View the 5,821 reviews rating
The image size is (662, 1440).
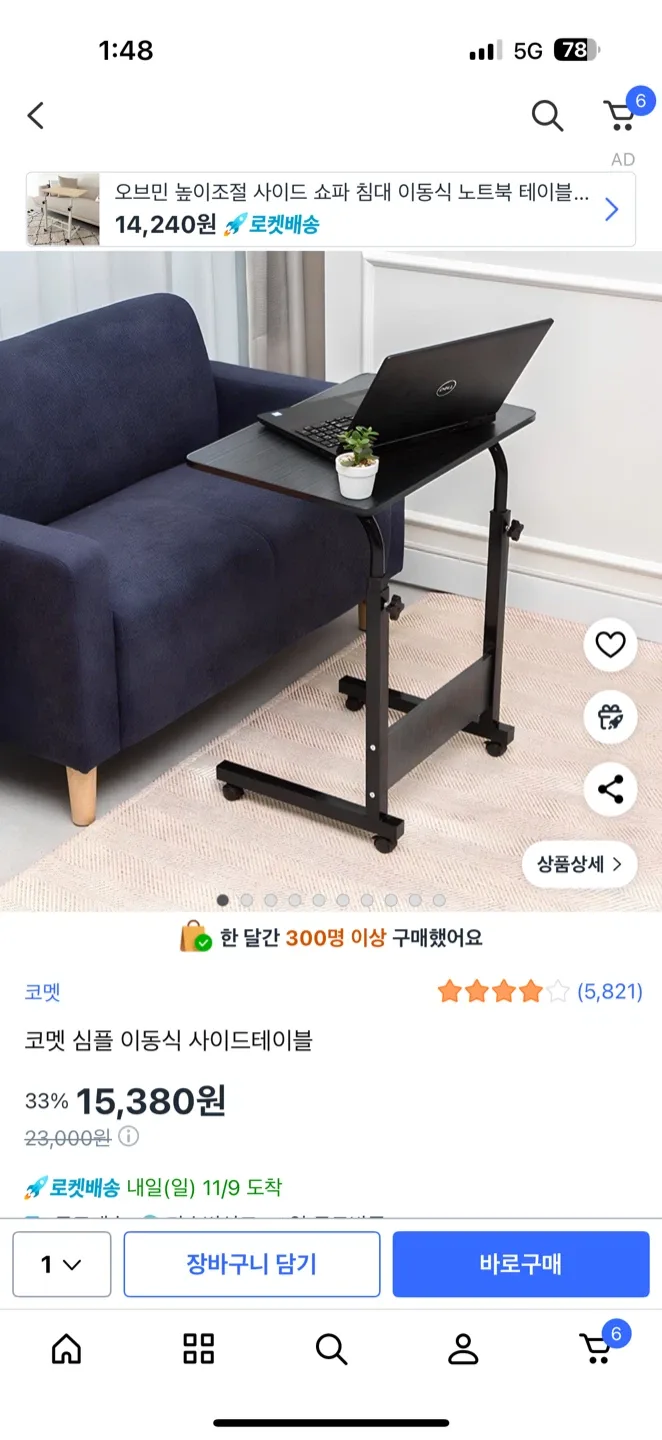click(540, 992)
